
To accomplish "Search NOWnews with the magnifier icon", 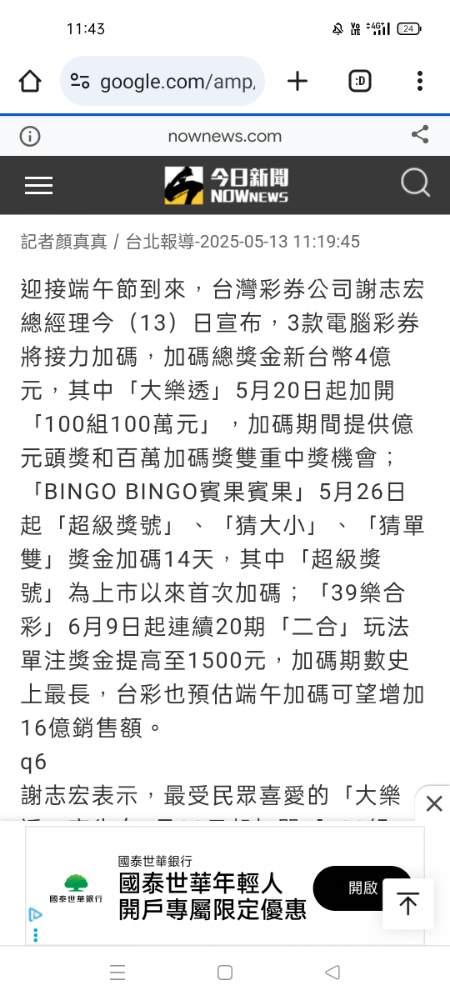I will pos(416,184).
